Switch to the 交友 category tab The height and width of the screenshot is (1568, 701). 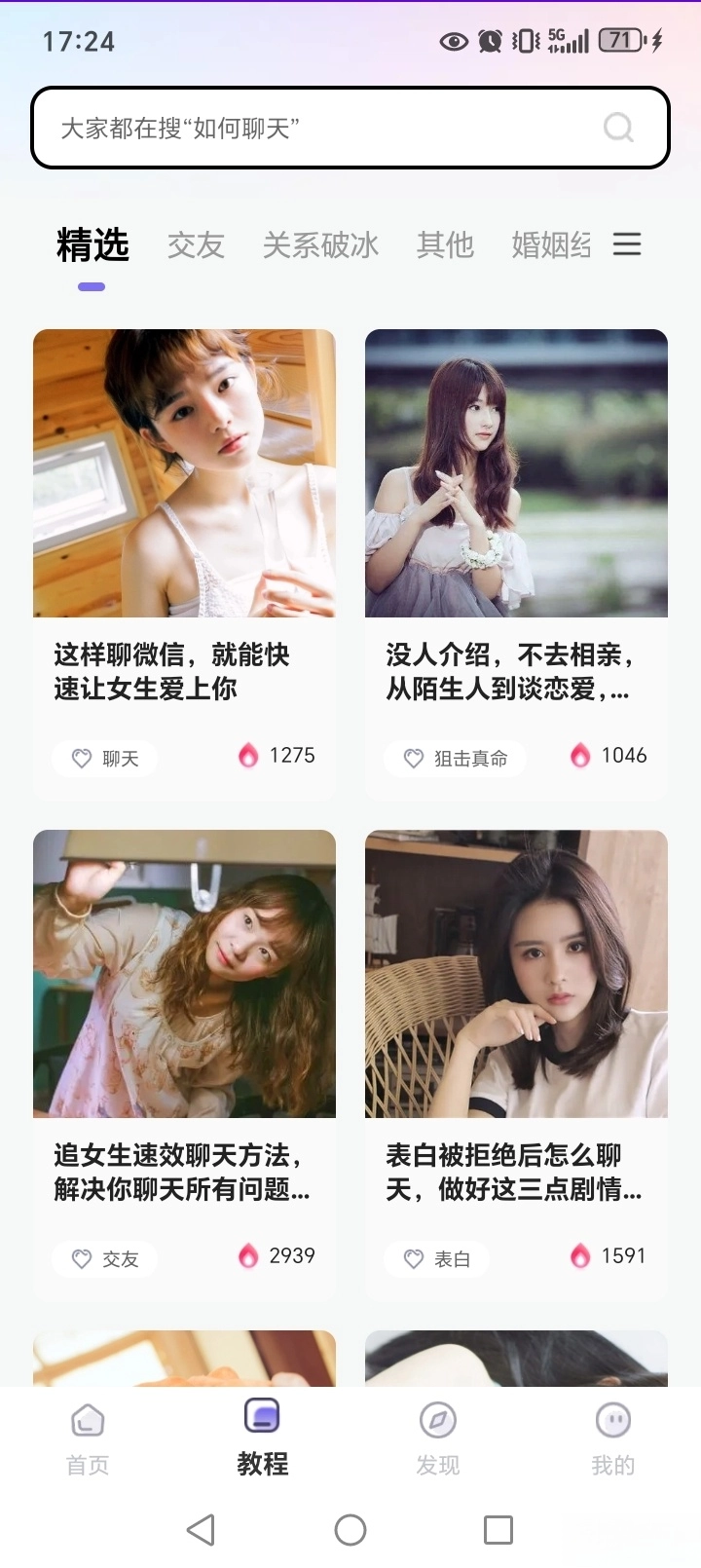point(196,245)
